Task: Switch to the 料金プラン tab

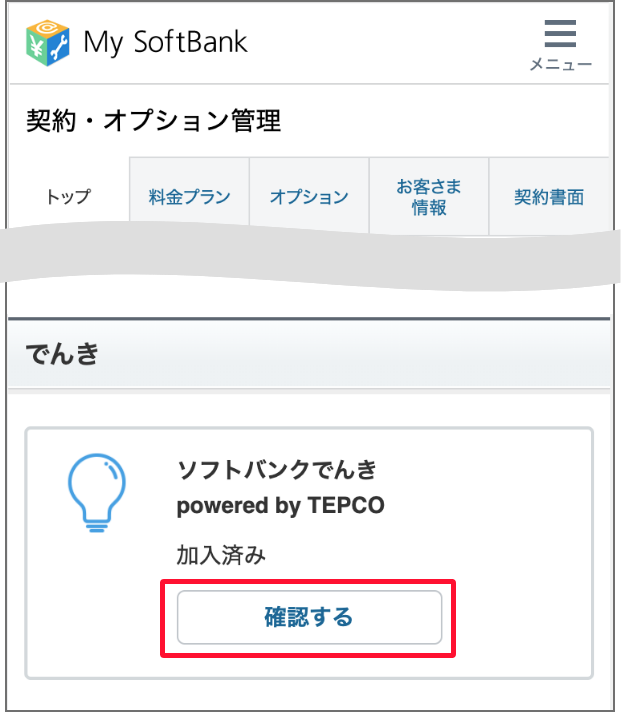Action: [189, 196]
